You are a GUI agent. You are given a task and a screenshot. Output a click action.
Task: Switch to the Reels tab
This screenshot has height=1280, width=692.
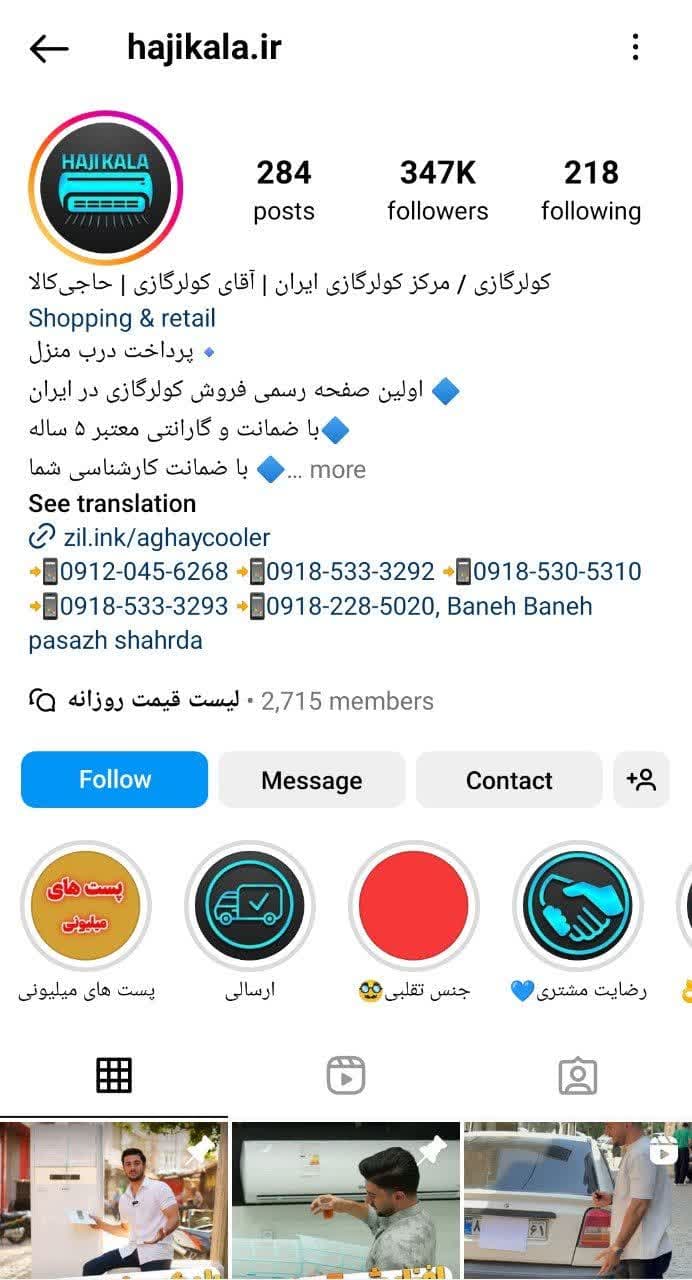346,1076
